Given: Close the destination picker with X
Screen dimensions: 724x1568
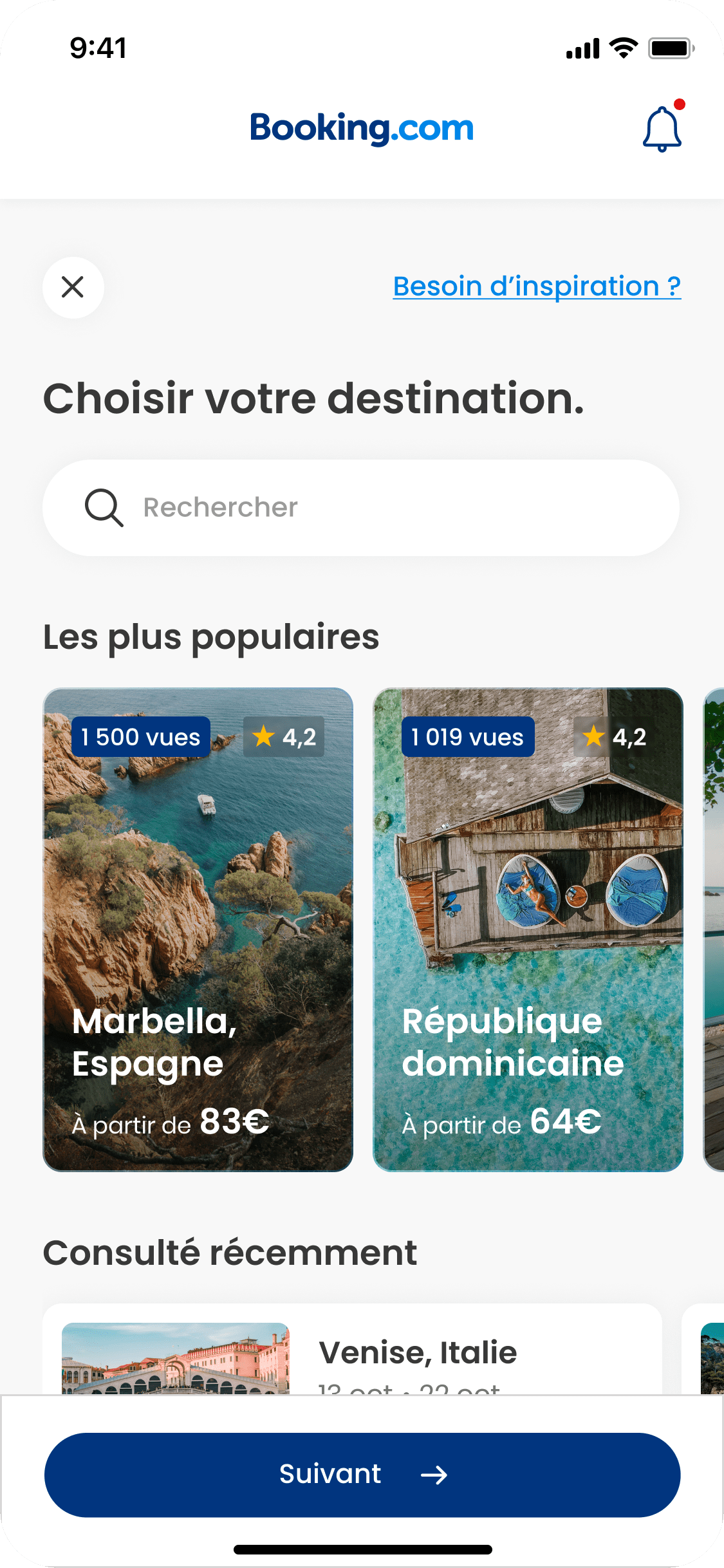Looking at the screenshot, I should [73, 287].
